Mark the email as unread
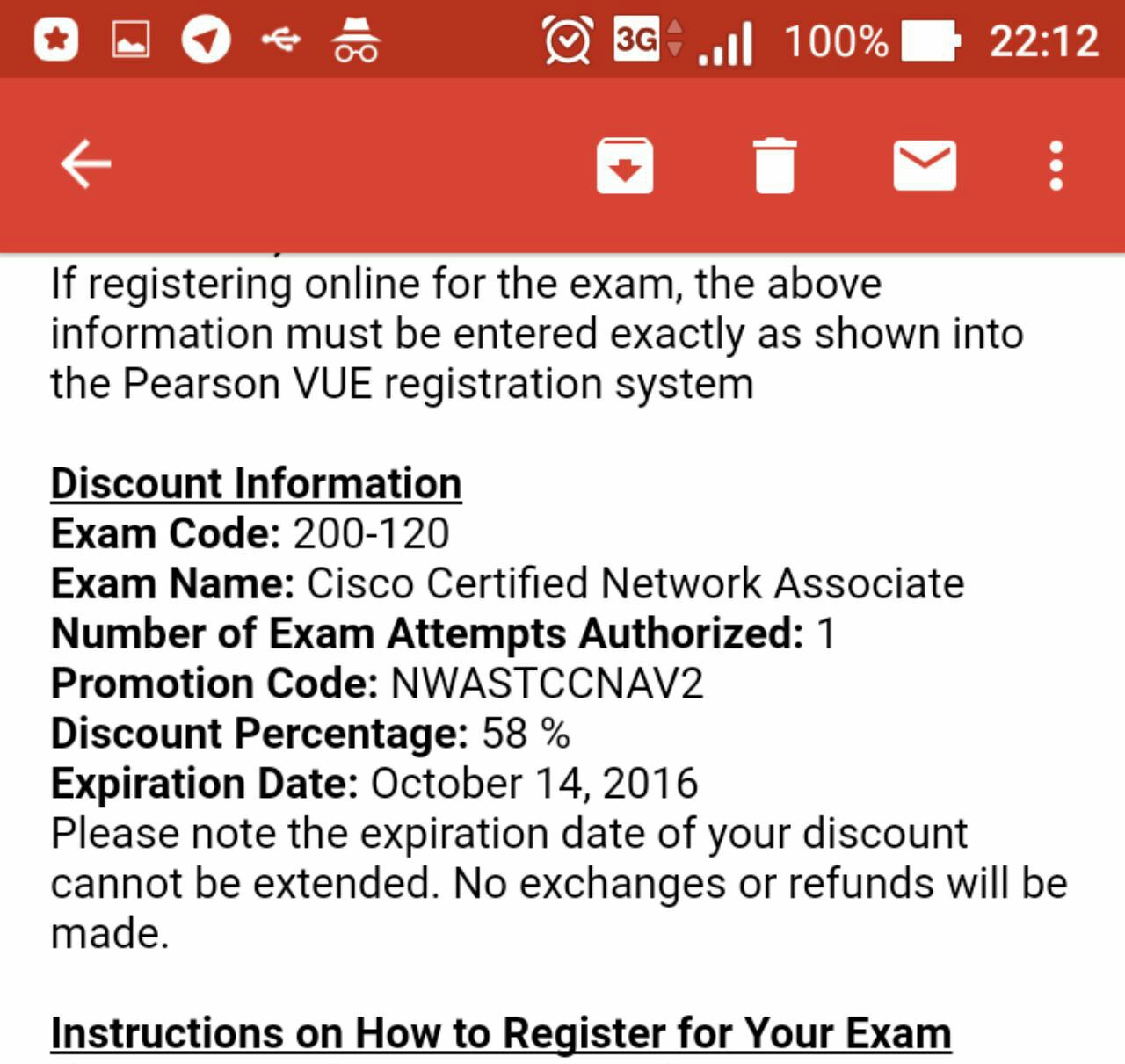The image size is (1125, 1064). (925, 164)
